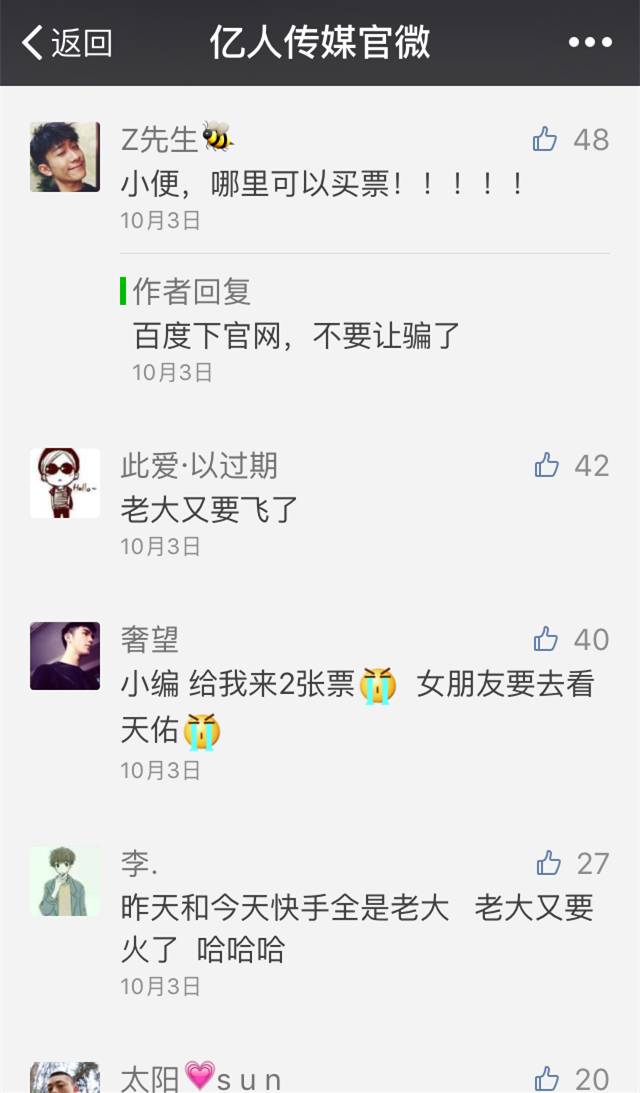Like 太阳sun's comment
The image size is (640, 1093).
[x=547, y=1078]
